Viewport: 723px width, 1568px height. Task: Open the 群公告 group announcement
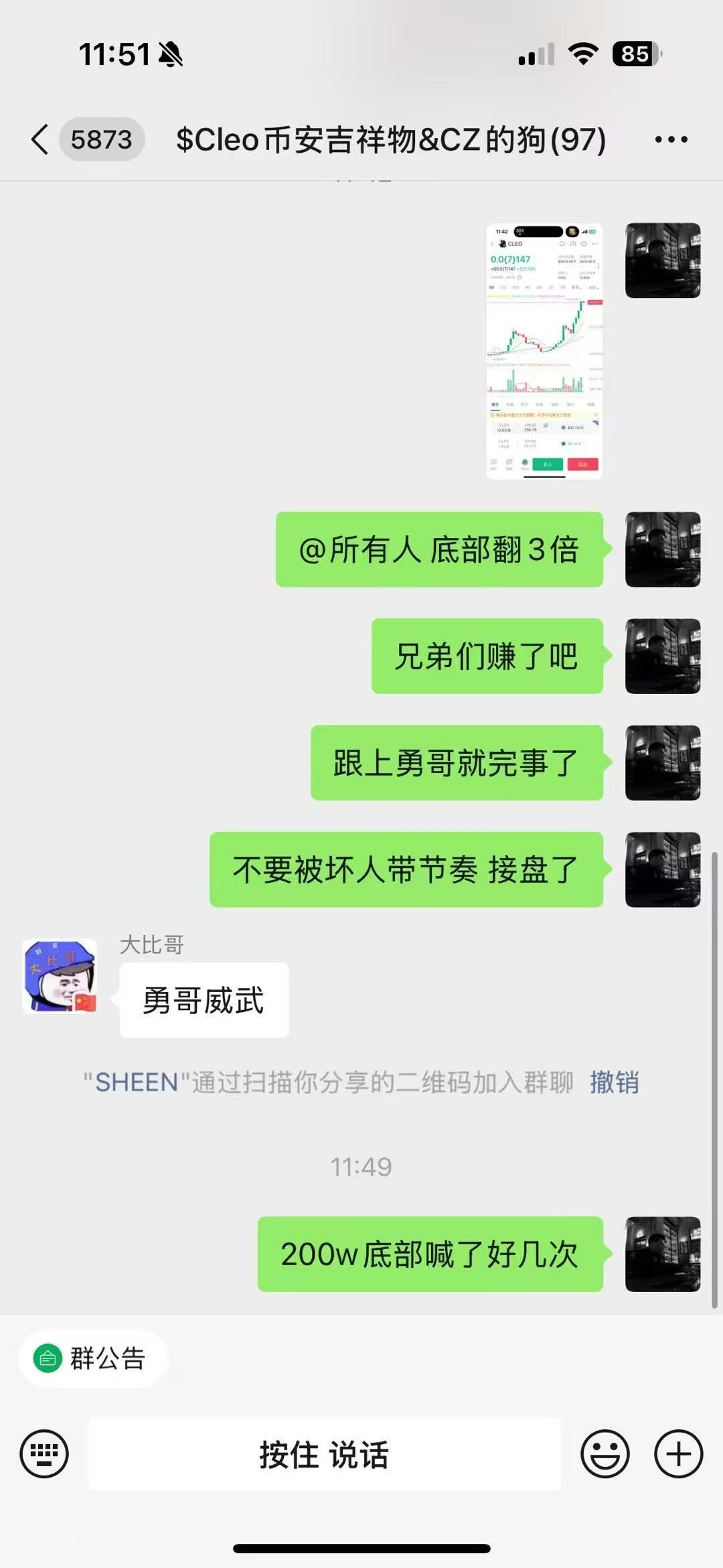(x=92, y=1358)
